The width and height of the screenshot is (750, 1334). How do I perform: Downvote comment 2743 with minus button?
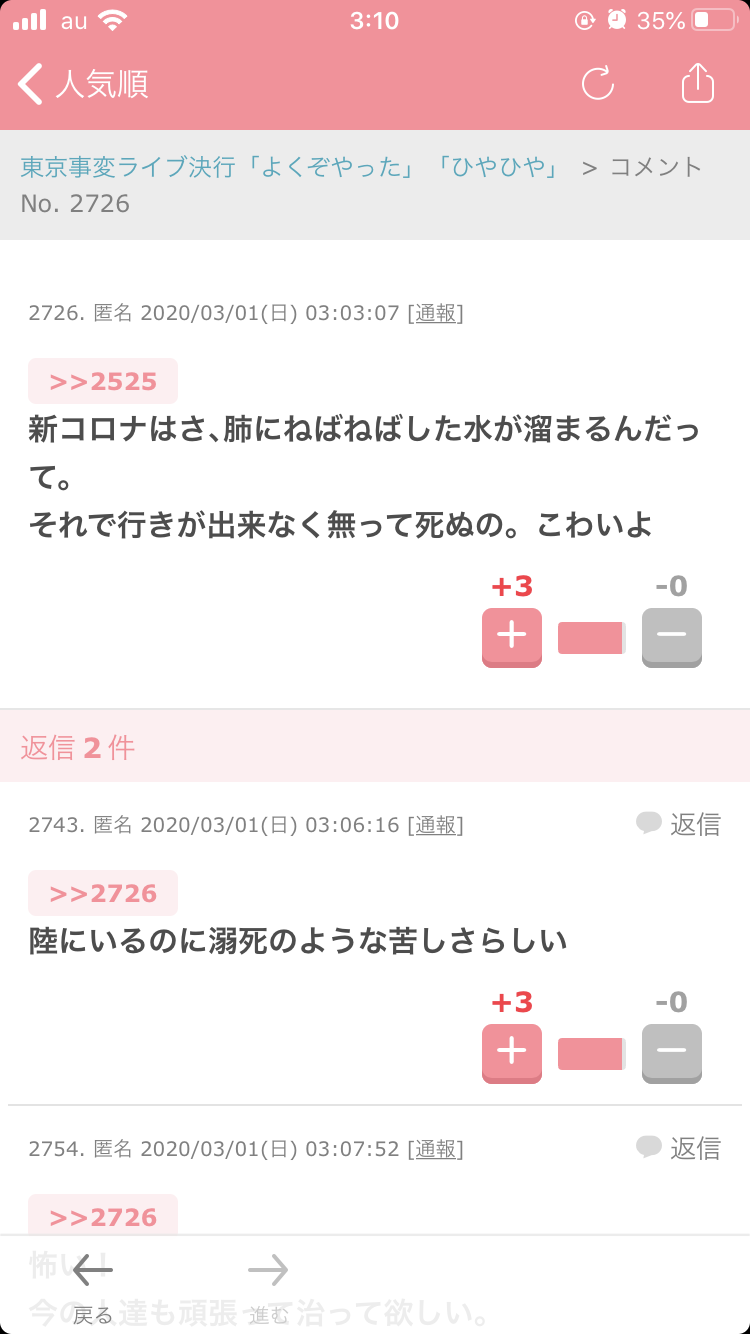[x=672, y=1053]
